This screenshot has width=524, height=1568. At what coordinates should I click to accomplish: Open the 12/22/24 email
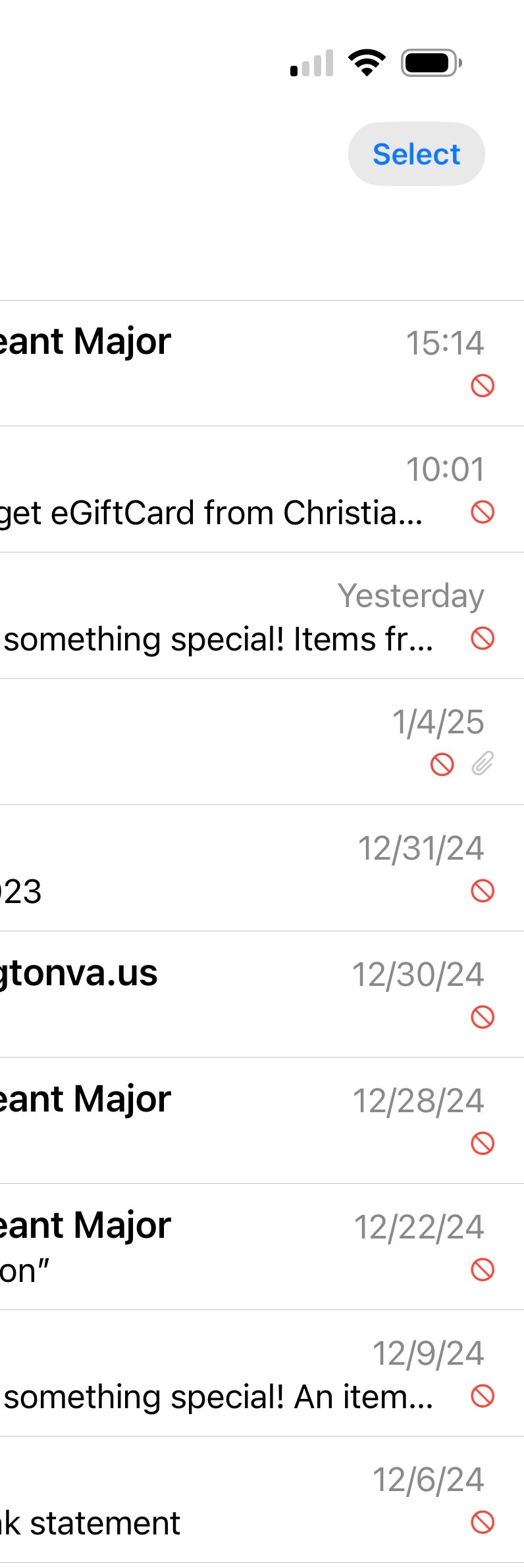click(x=262, y=1247)
